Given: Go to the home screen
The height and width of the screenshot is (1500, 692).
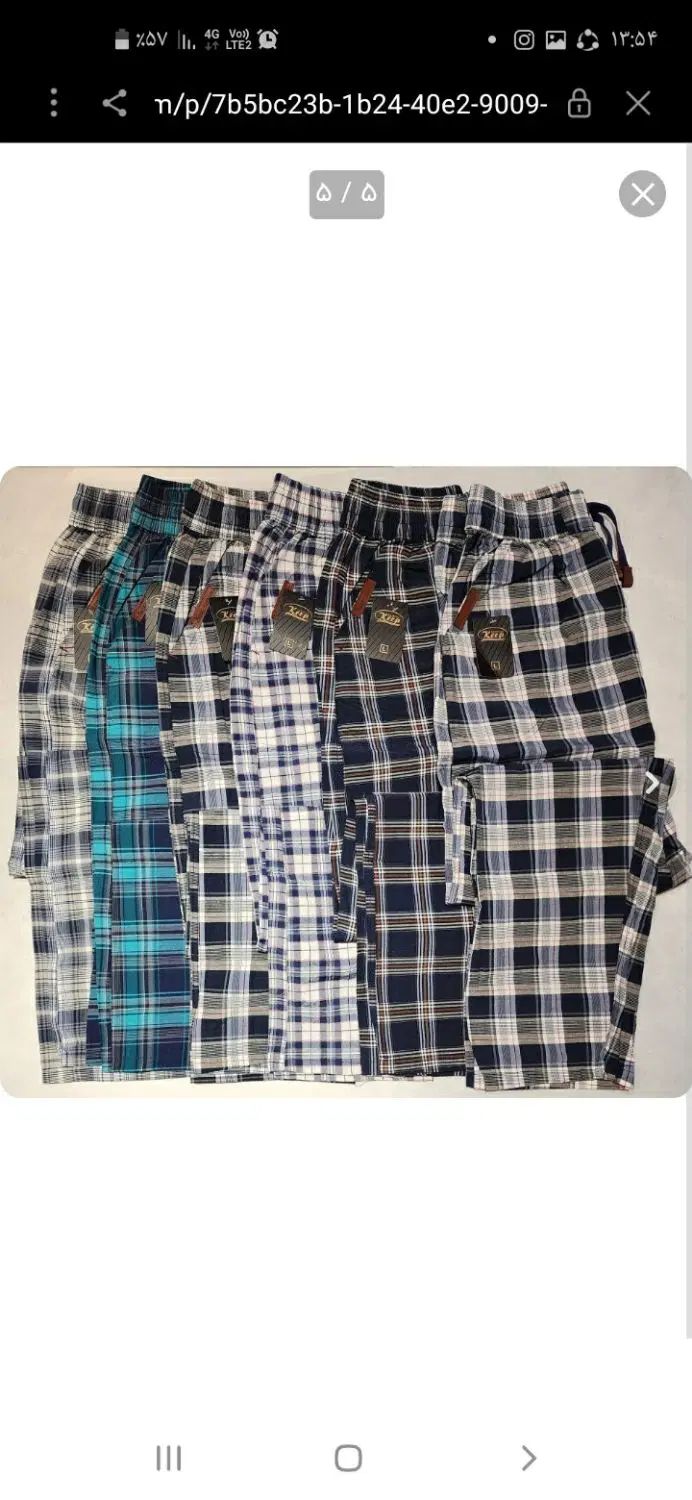Looking at the screenshot, I should pyautogui.click(x=347, y=1458).
